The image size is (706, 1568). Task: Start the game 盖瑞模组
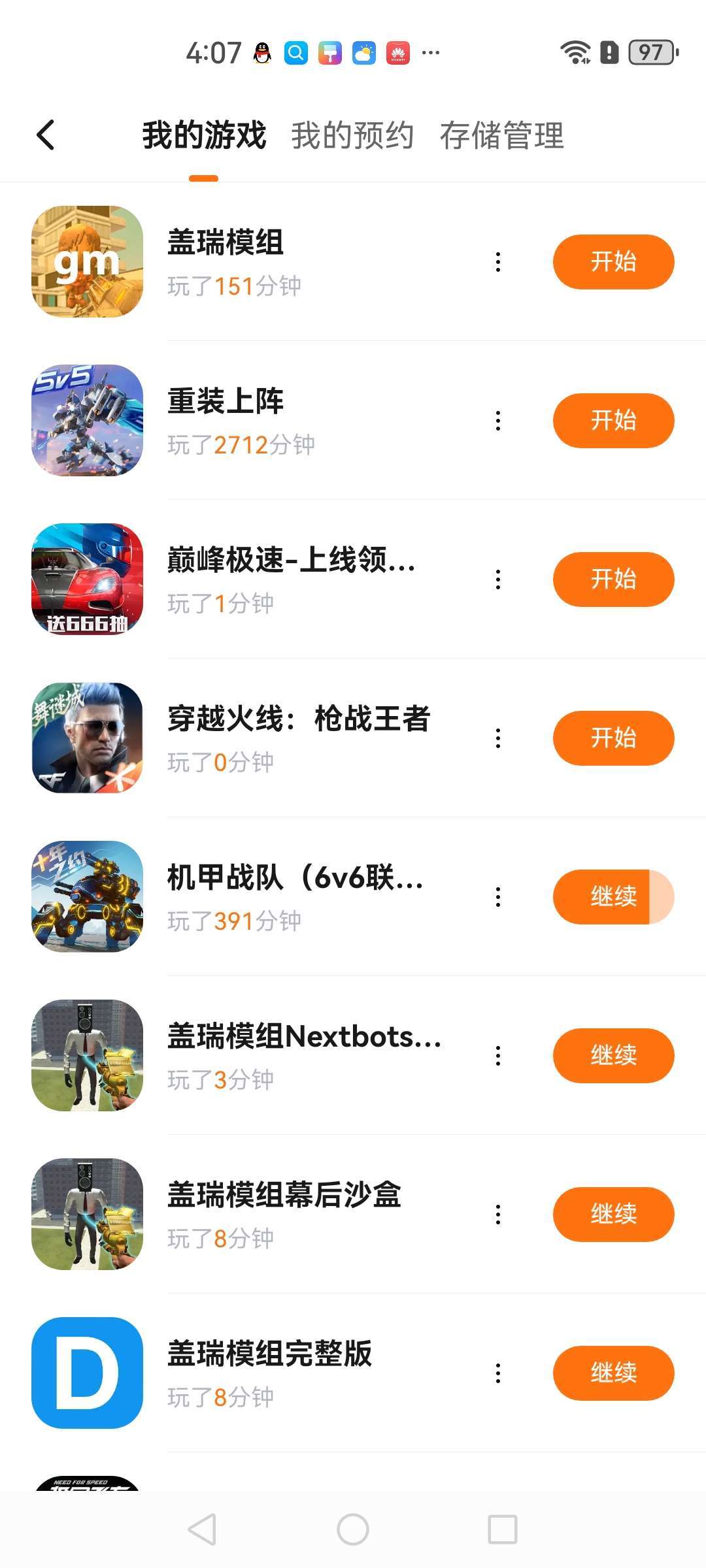pyautogui.click(x=613, y=262)
